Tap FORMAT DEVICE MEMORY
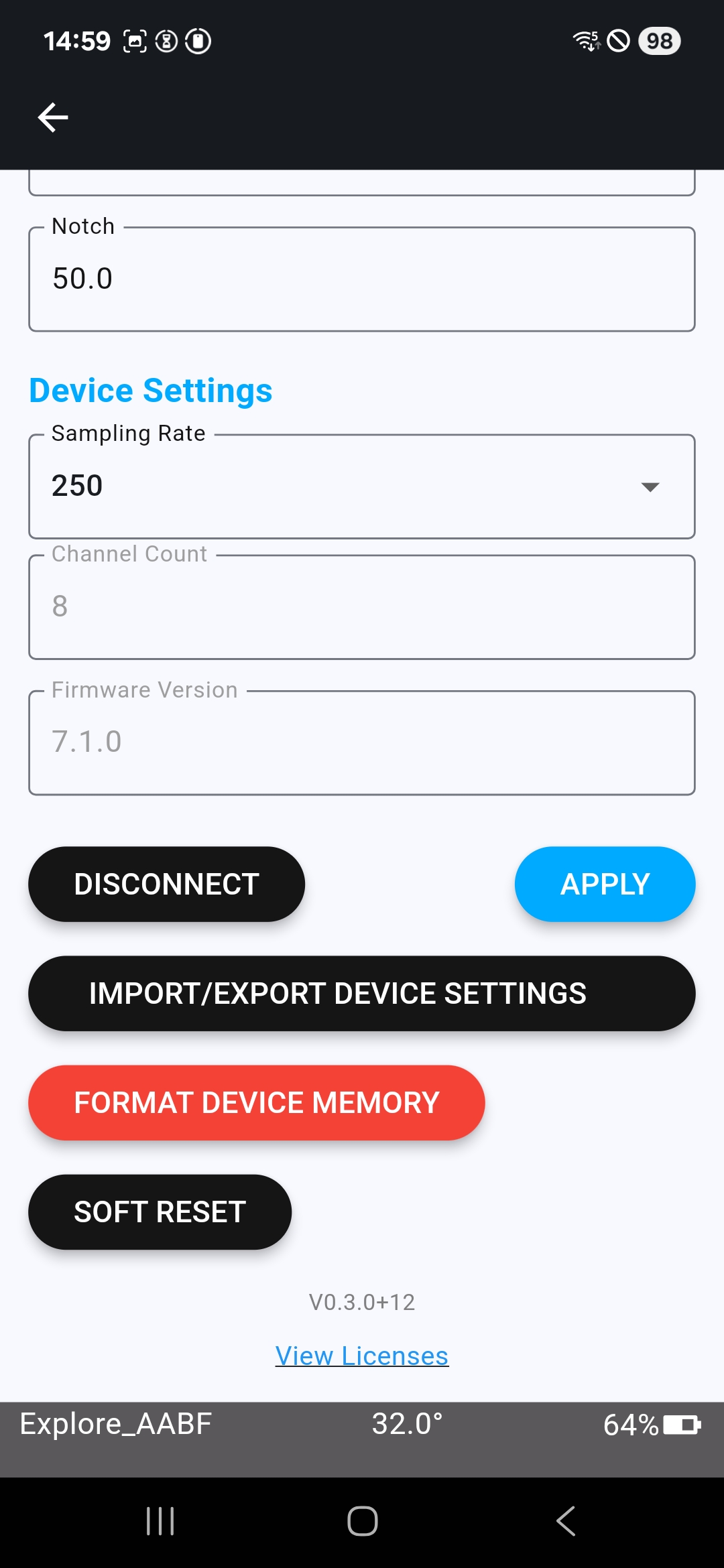The image size is (724, 1568). coord(256,1102)
